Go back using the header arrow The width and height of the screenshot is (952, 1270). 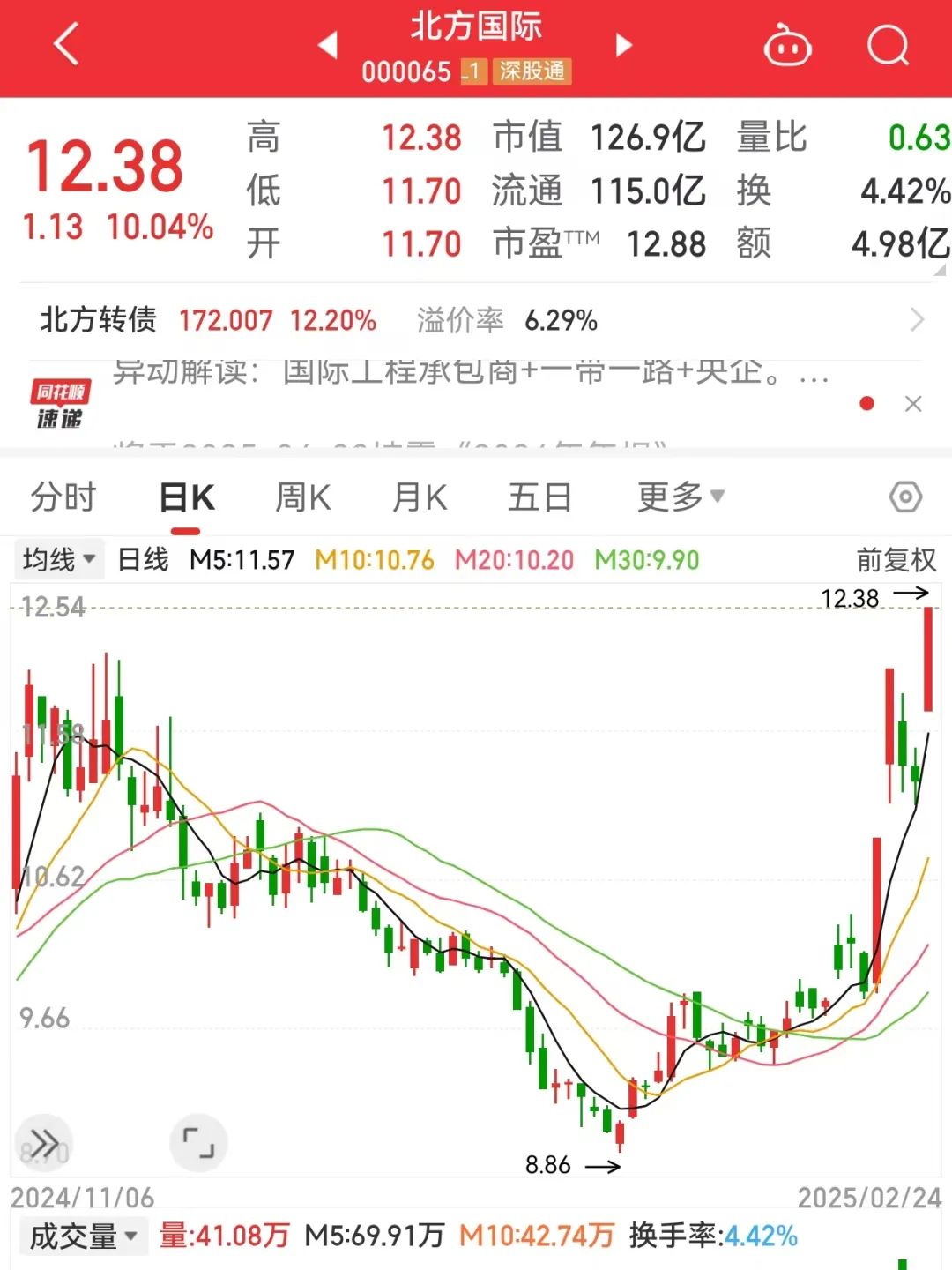(67, 44)
